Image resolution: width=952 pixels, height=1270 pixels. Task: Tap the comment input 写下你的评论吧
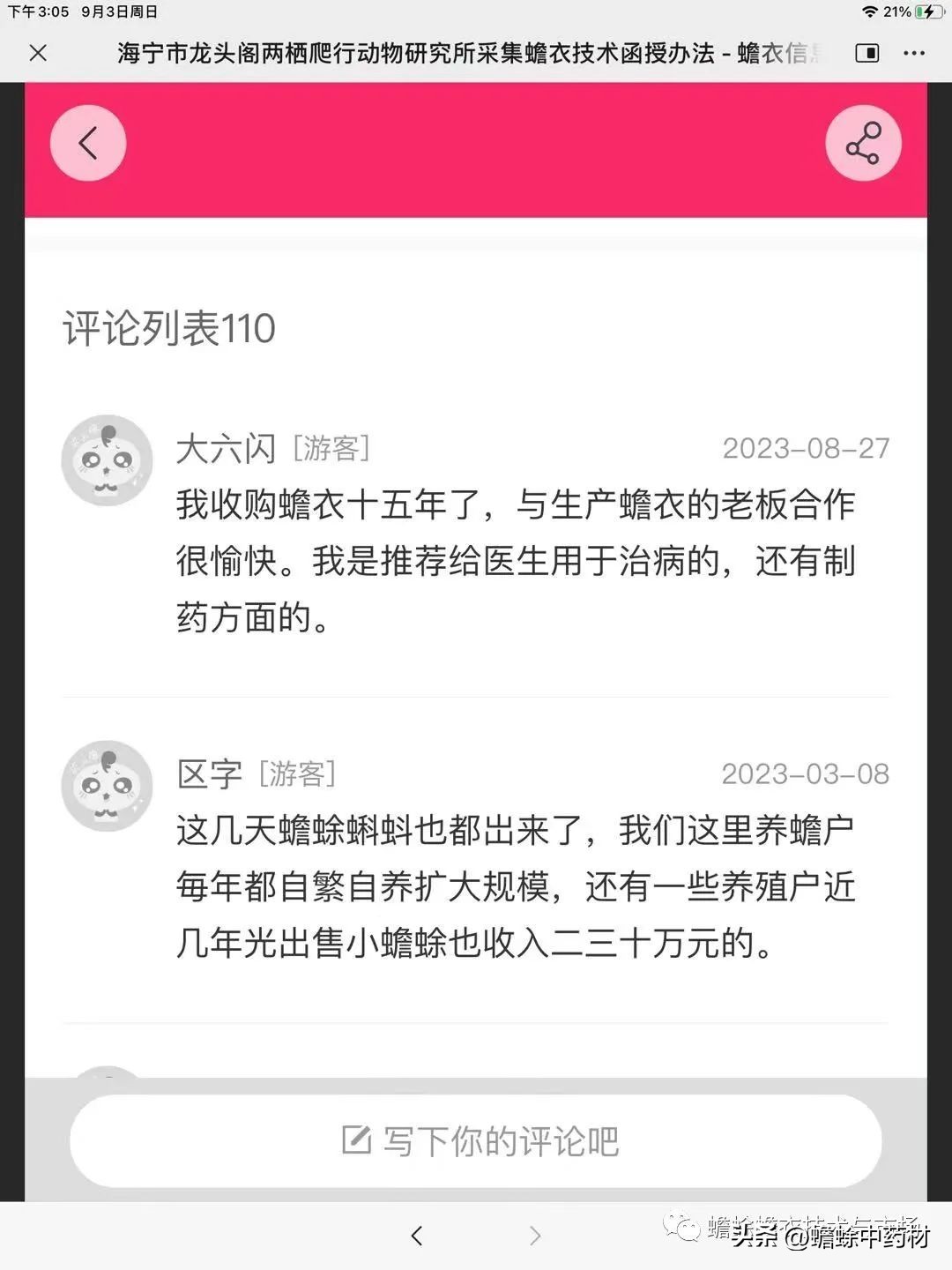(x=476, y=1140)
